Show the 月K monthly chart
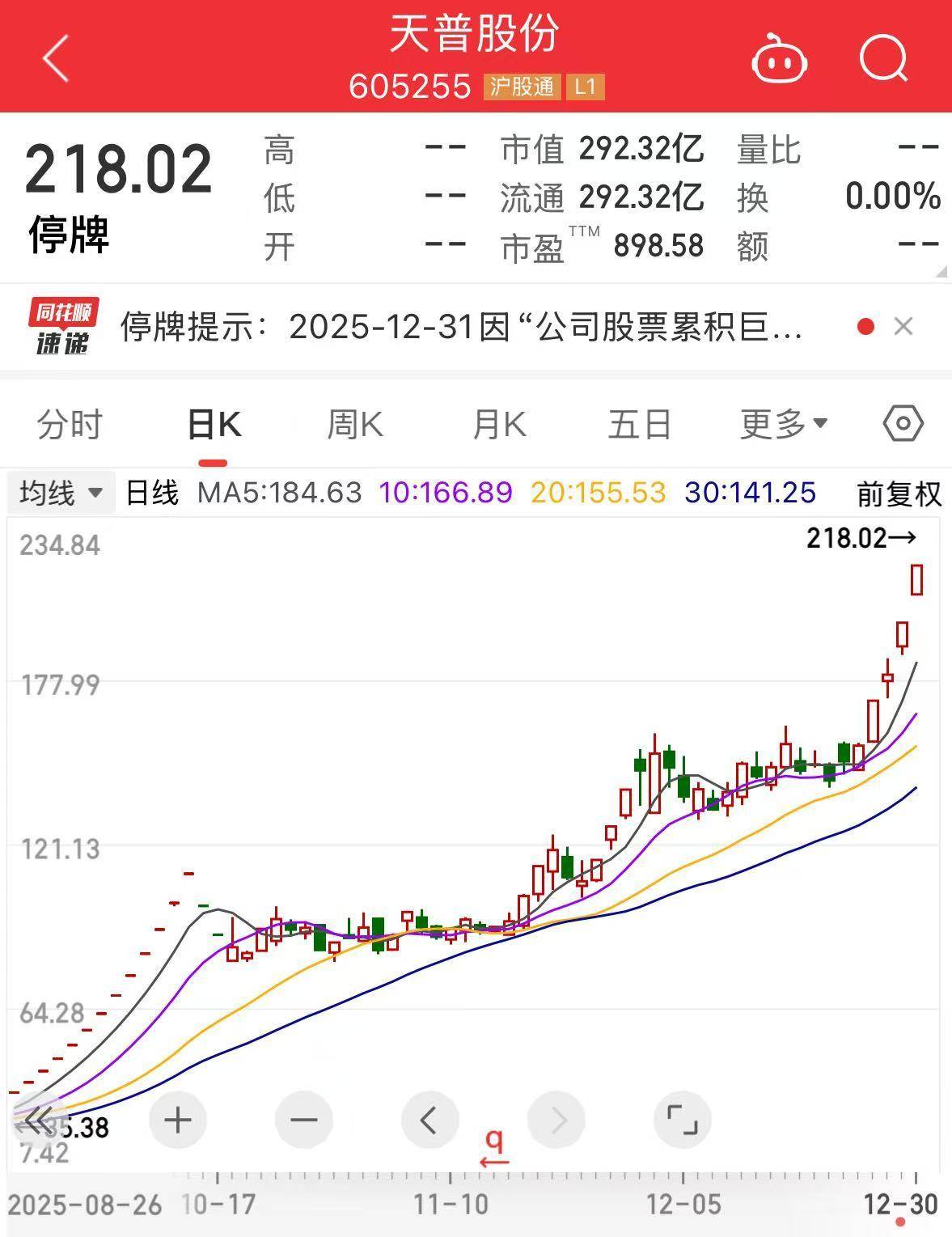 coord(499,425)
